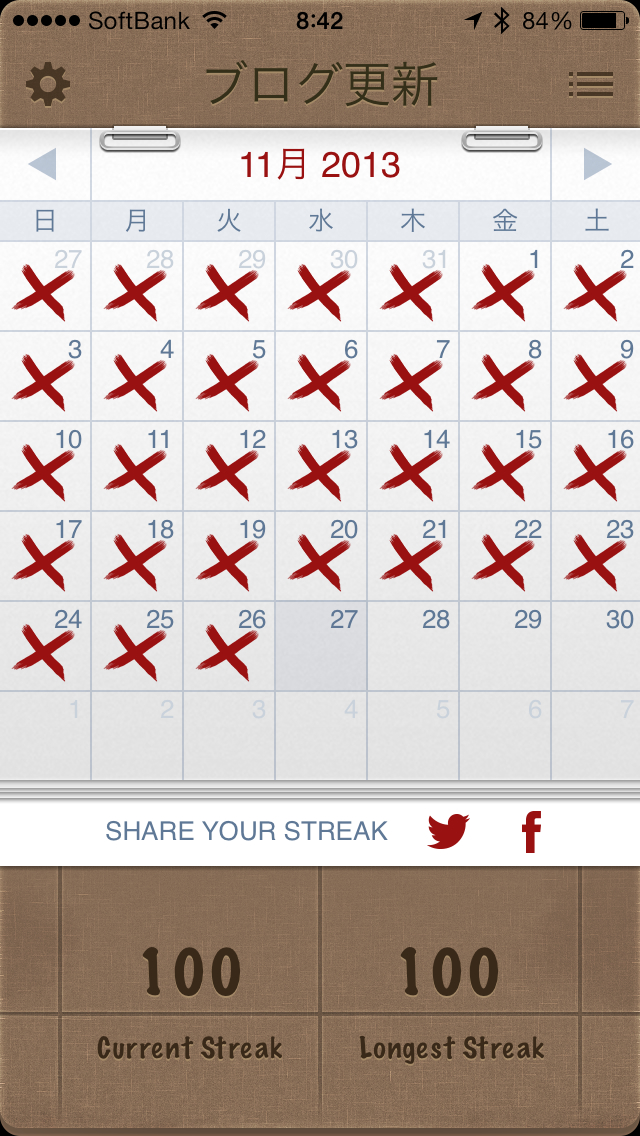
Task: Go to the previous month
Action: click(43, 164)
